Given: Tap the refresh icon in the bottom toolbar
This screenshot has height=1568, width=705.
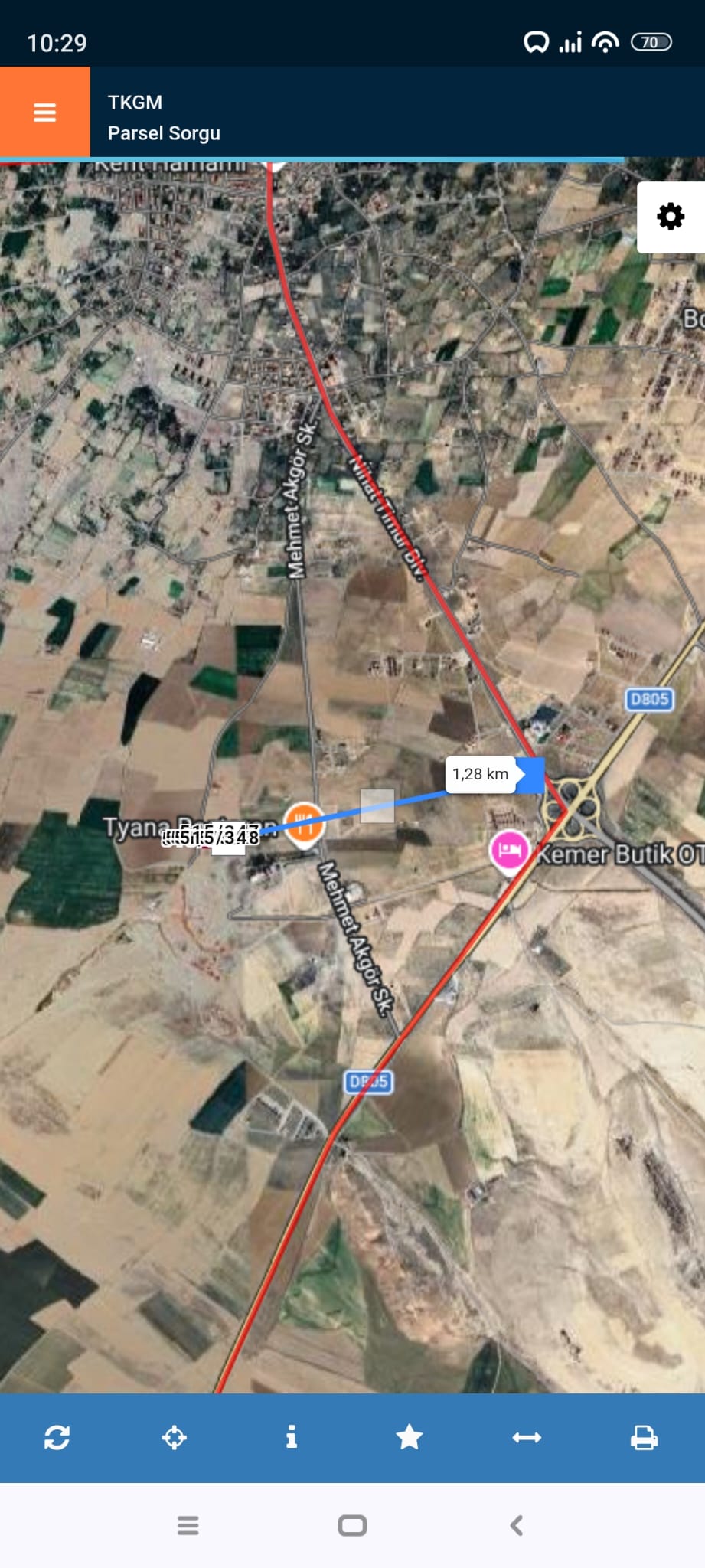Looking at the screenshot, I should [x=57, y=1437].
